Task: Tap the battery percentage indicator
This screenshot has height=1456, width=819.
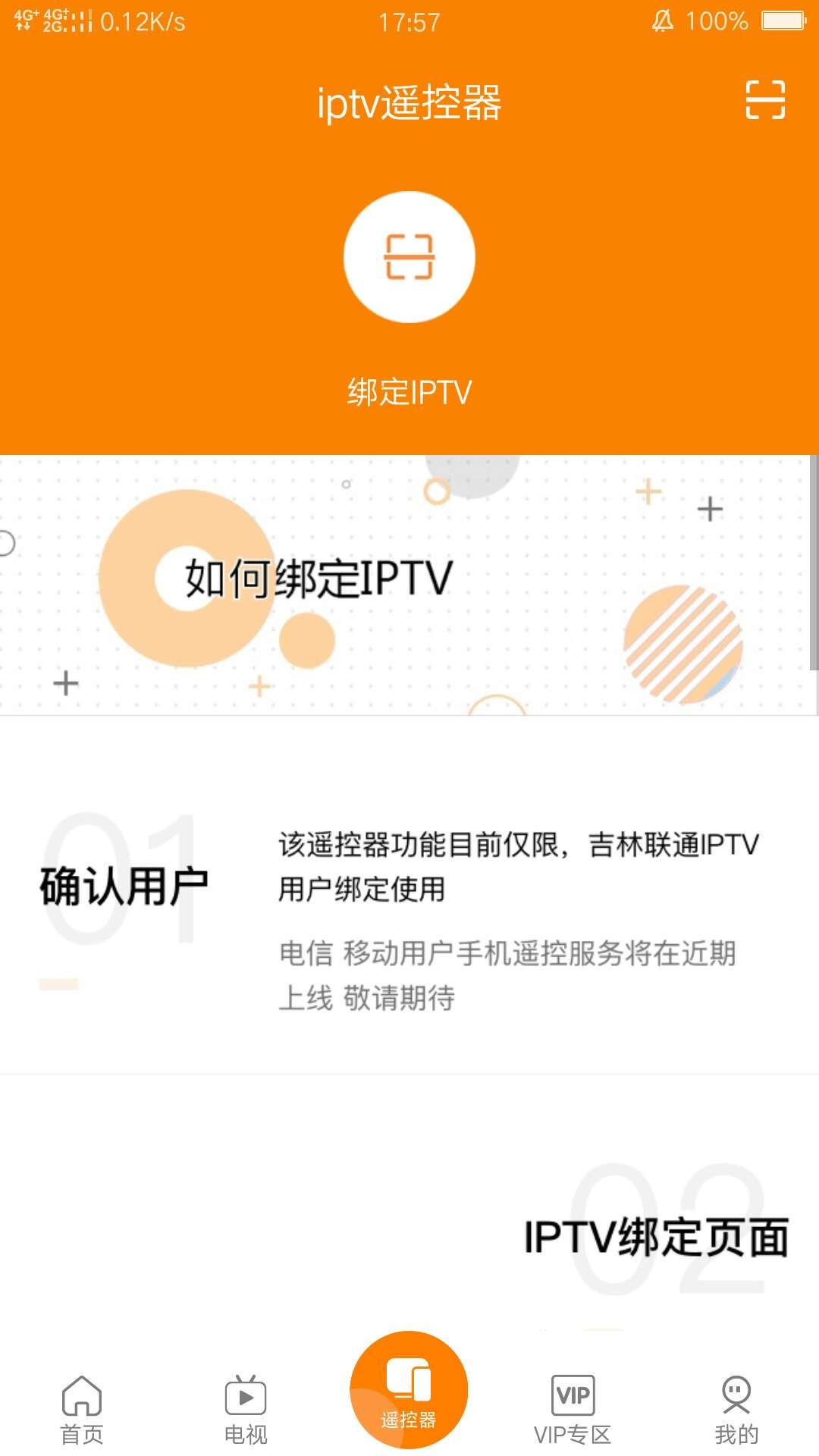Action: point(717,21)
